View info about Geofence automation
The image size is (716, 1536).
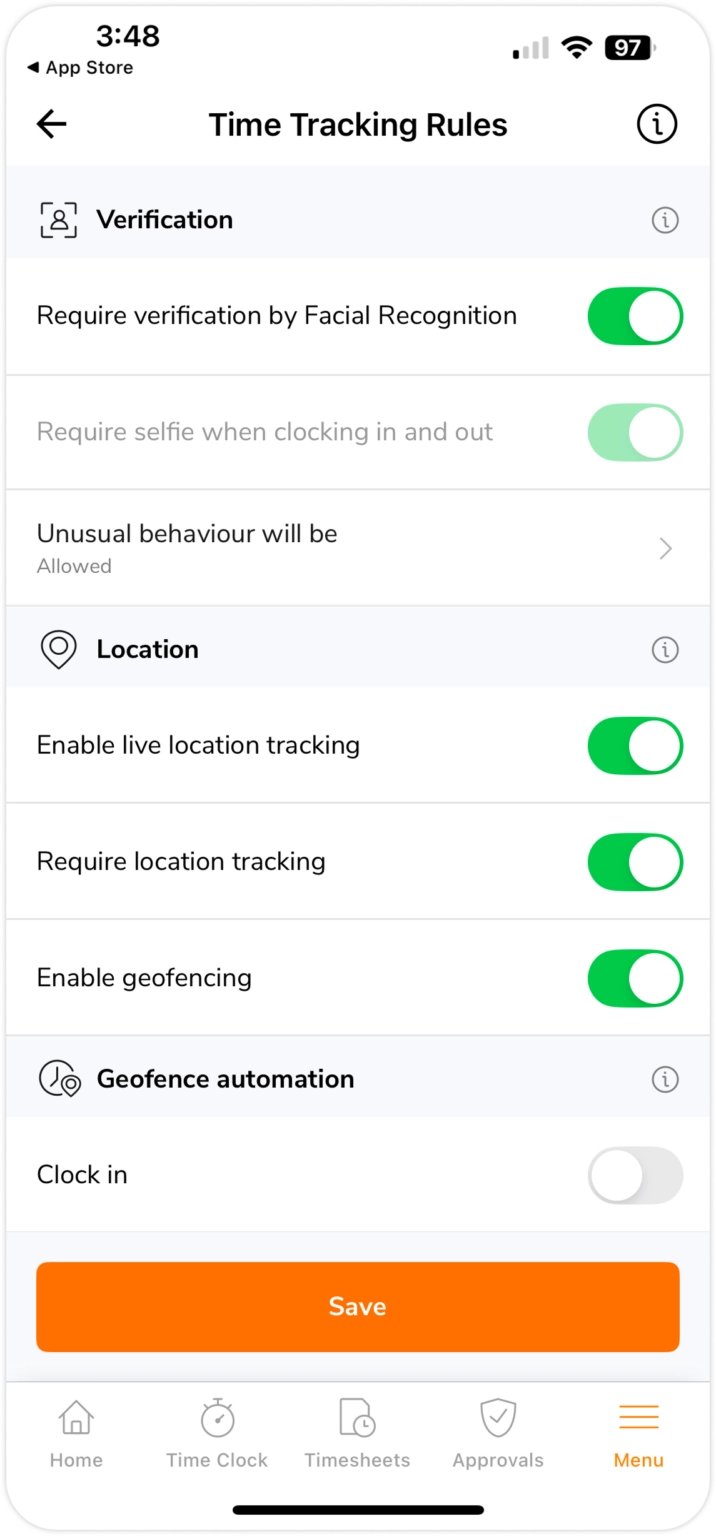click(665, 1079)
